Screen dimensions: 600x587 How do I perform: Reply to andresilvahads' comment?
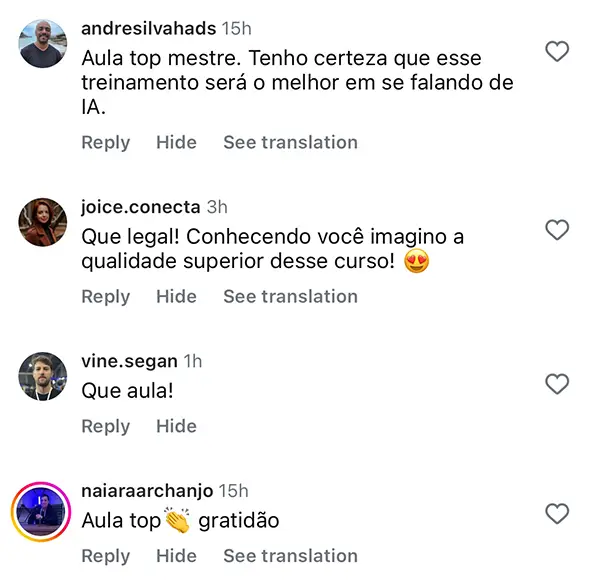[105, 142]
